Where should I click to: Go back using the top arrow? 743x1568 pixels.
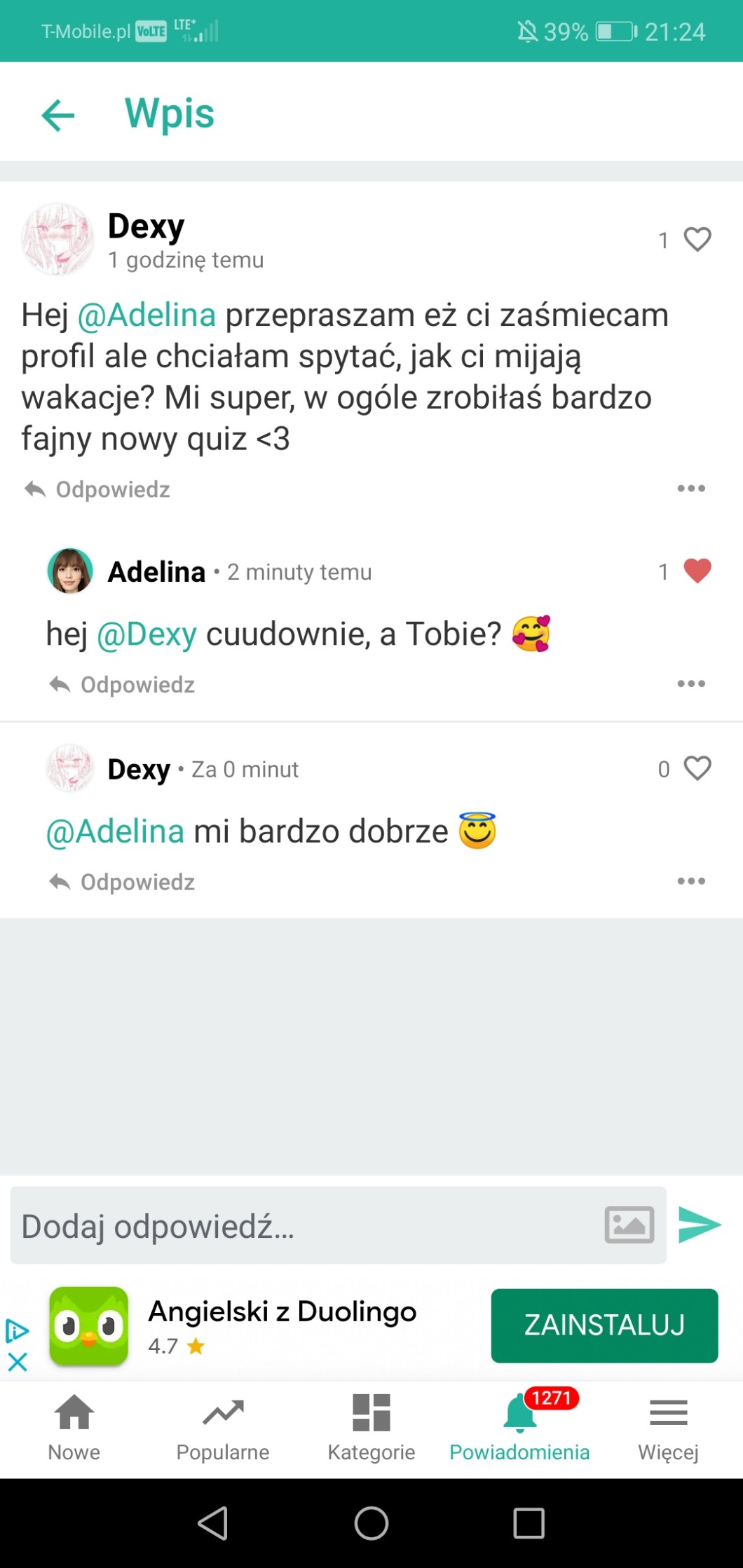pos(58,115)
